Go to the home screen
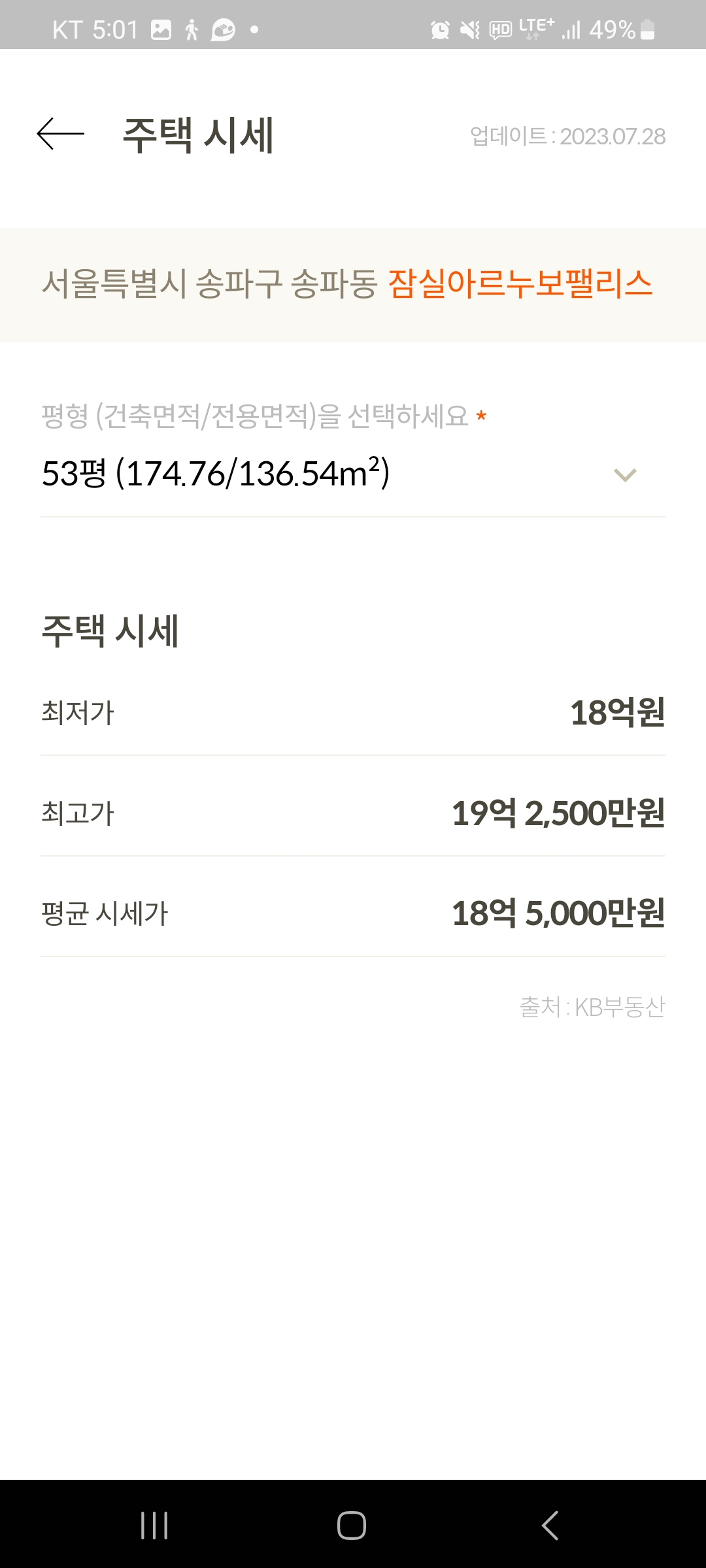 pyautogui.click(x=352, y=1526)
